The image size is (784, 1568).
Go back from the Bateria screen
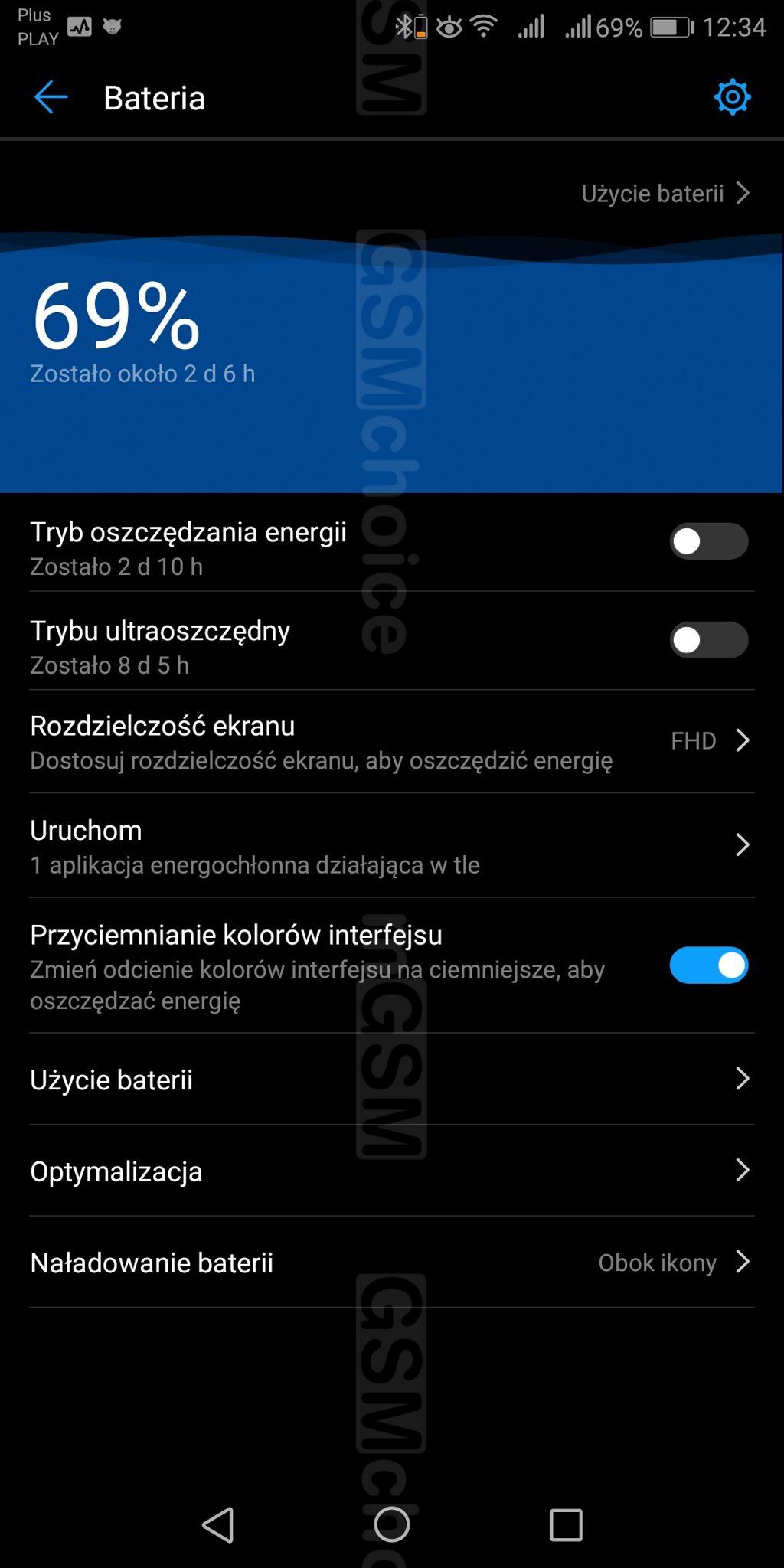51,98
